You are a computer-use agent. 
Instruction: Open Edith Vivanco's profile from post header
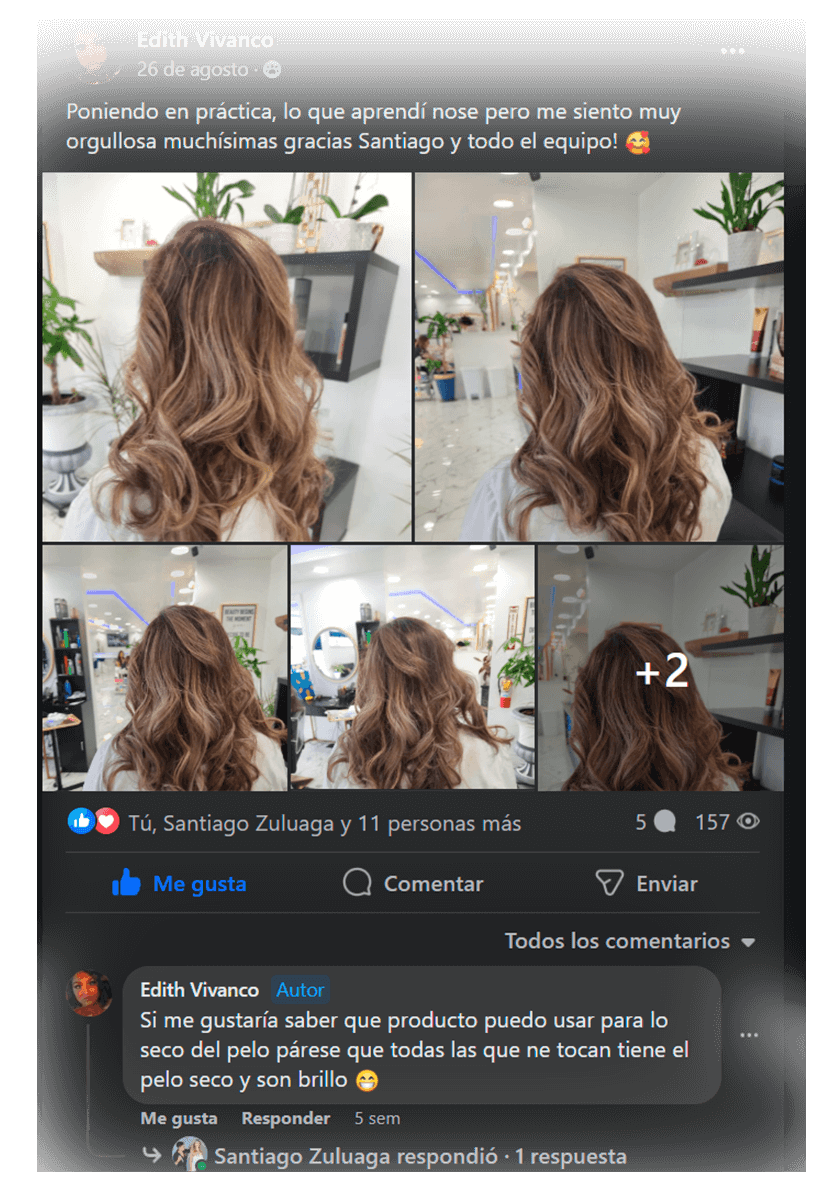[205, 41]
